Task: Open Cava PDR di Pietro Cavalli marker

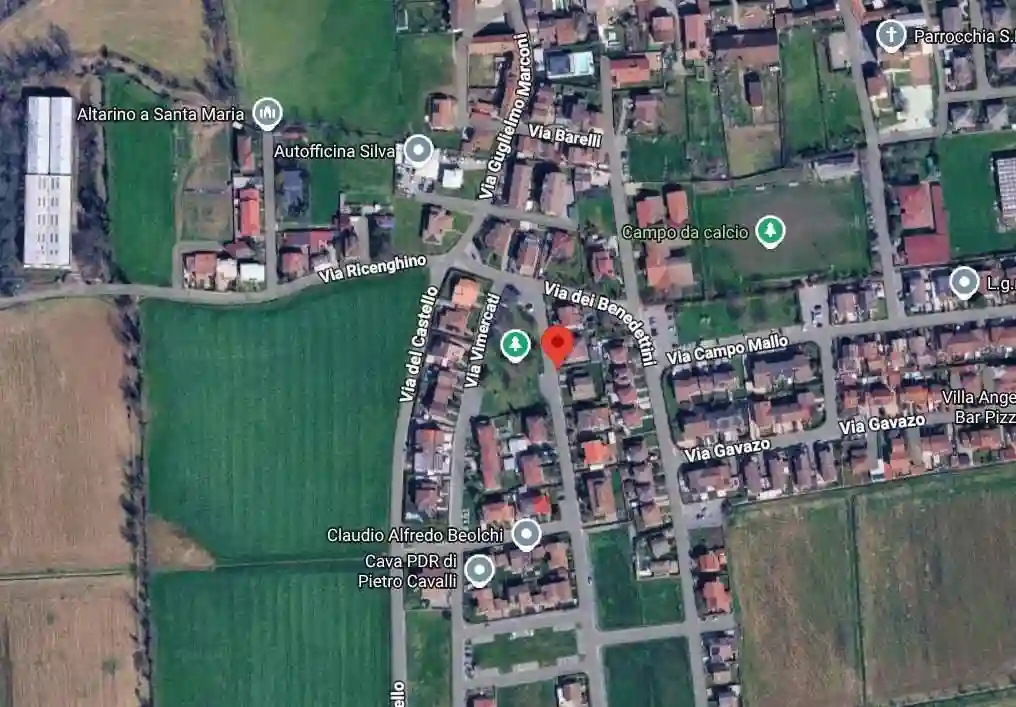Action: (480, 570)
